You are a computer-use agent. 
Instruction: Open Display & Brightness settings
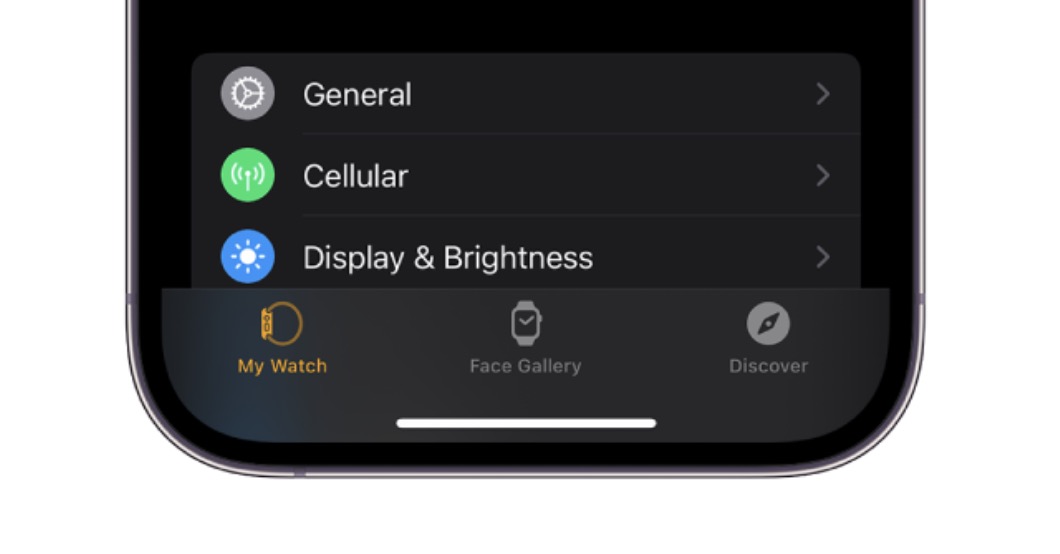[525, 257]
